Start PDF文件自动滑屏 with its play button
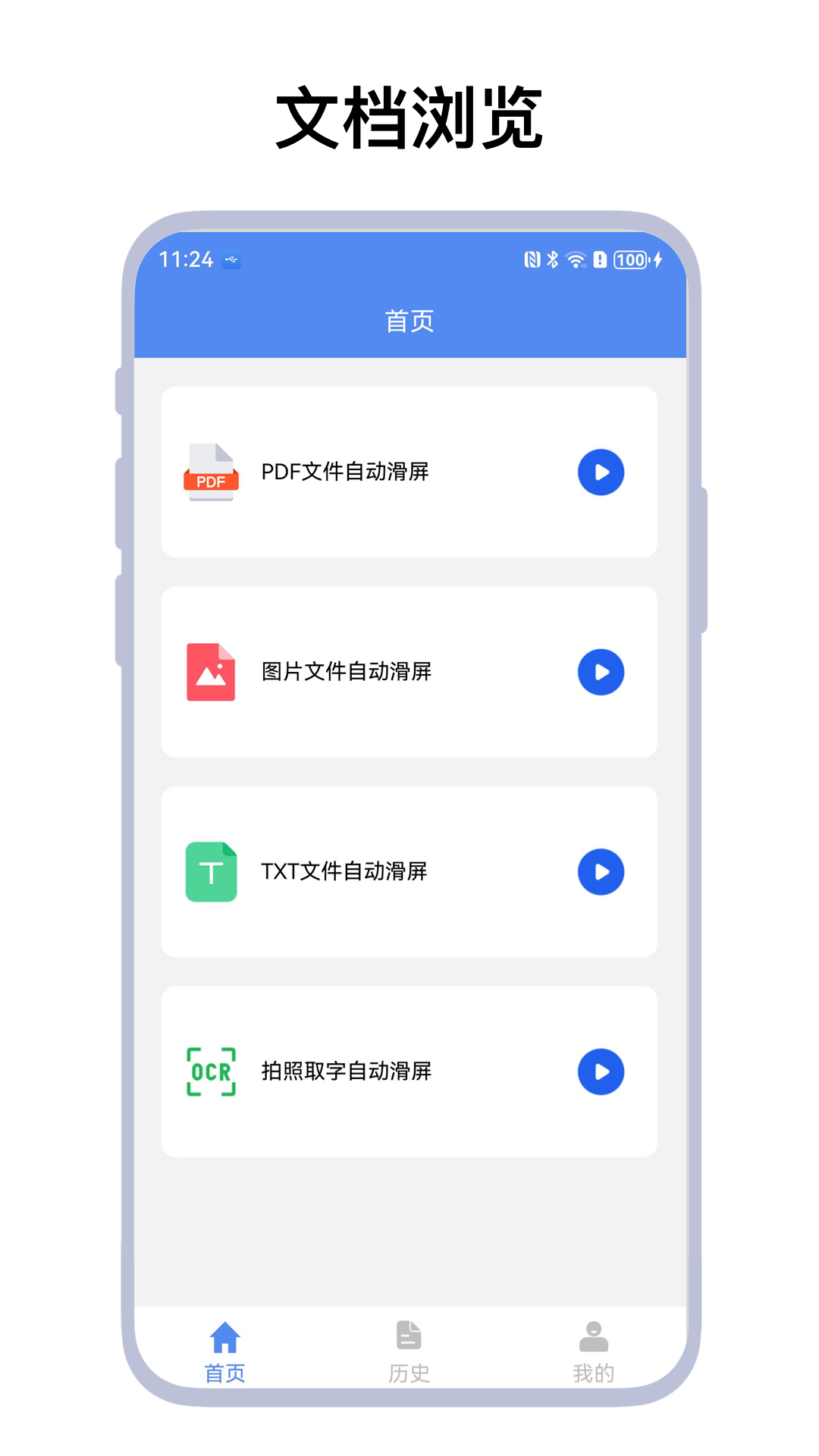Image resolution: width=819 pixels, height=1456 pixels. tap(601, 472)
